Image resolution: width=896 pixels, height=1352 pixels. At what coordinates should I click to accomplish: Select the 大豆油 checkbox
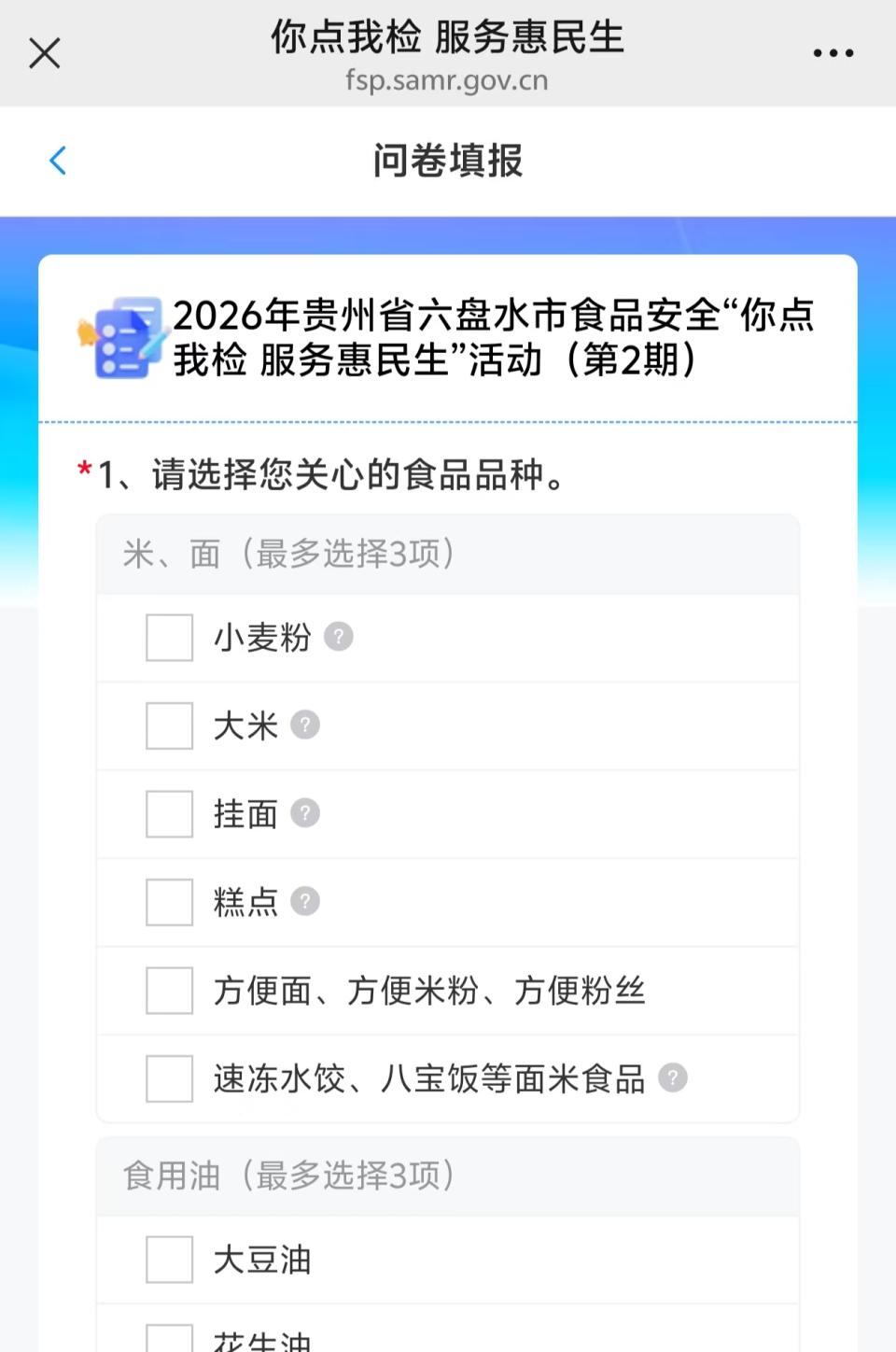point(168,1260)
